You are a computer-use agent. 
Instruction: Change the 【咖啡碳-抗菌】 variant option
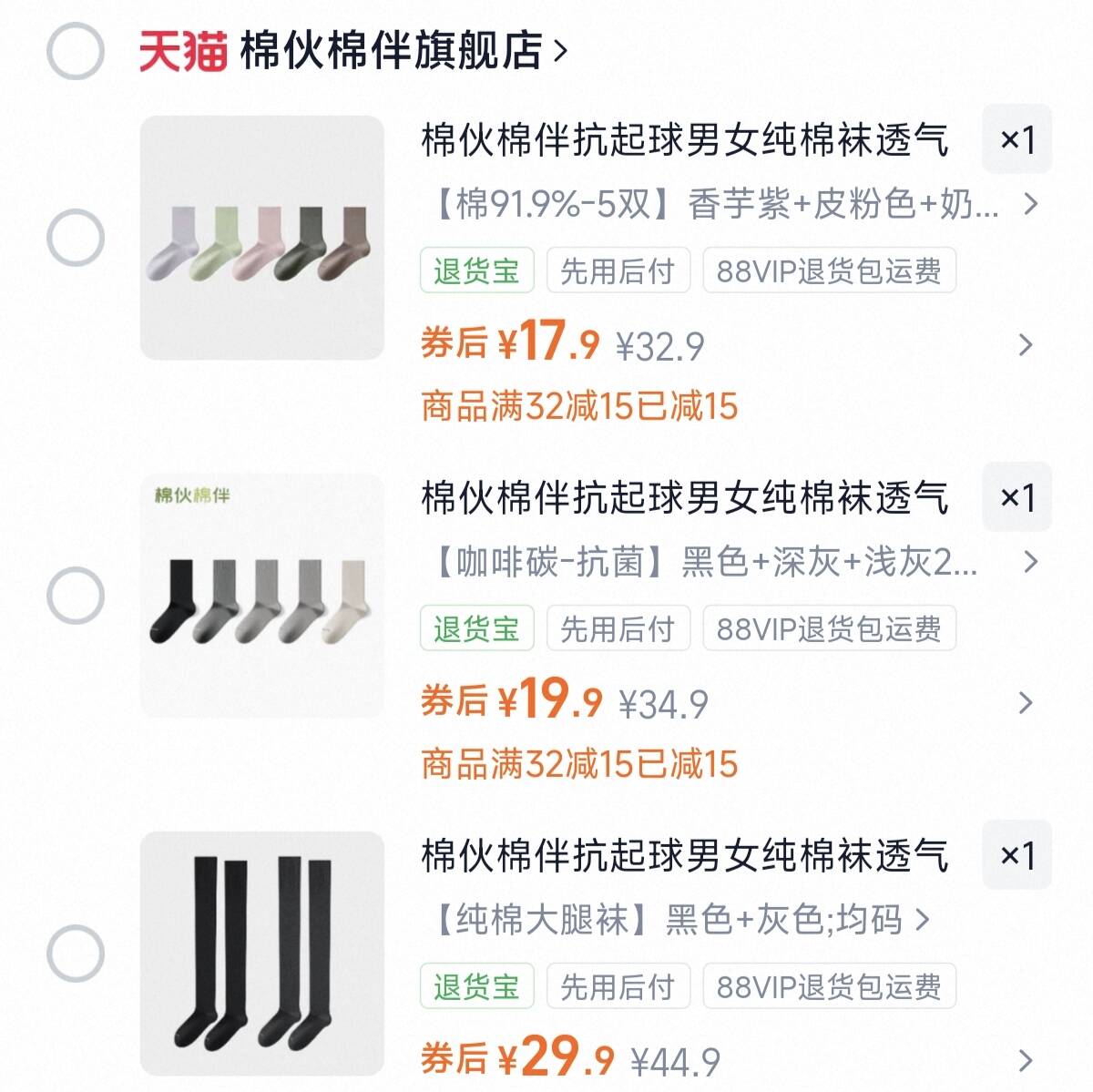(x=729, y=562)
